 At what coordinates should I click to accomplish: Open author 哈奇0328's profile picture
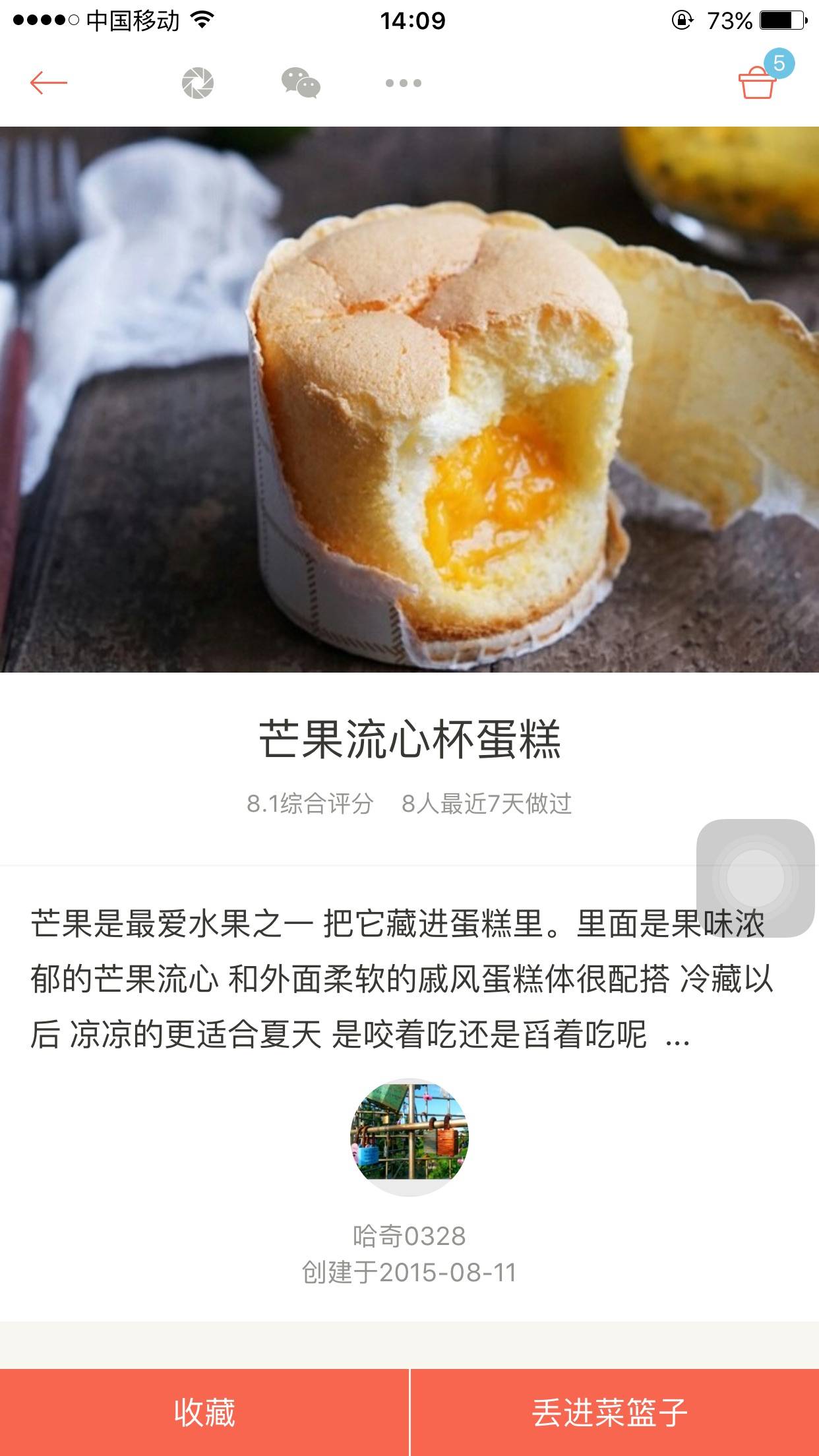[409, 1137]
